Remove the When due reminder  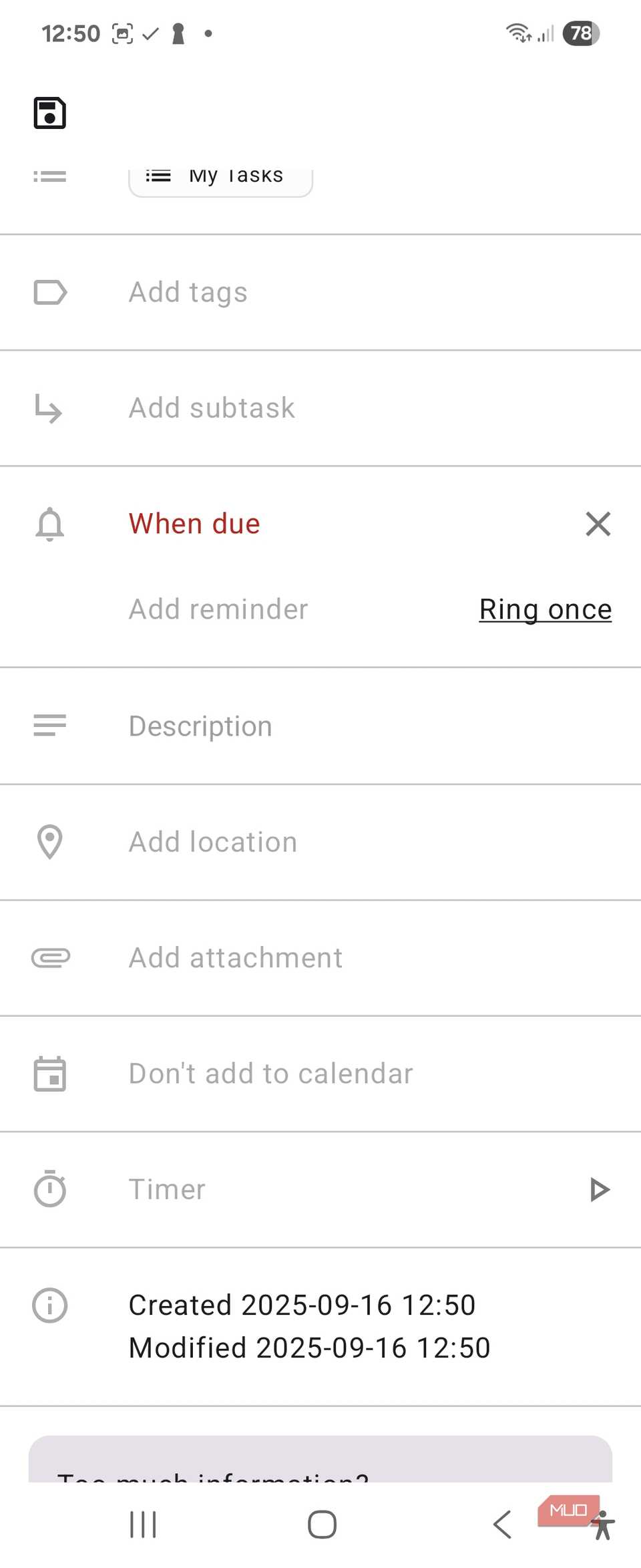point(598,524)
